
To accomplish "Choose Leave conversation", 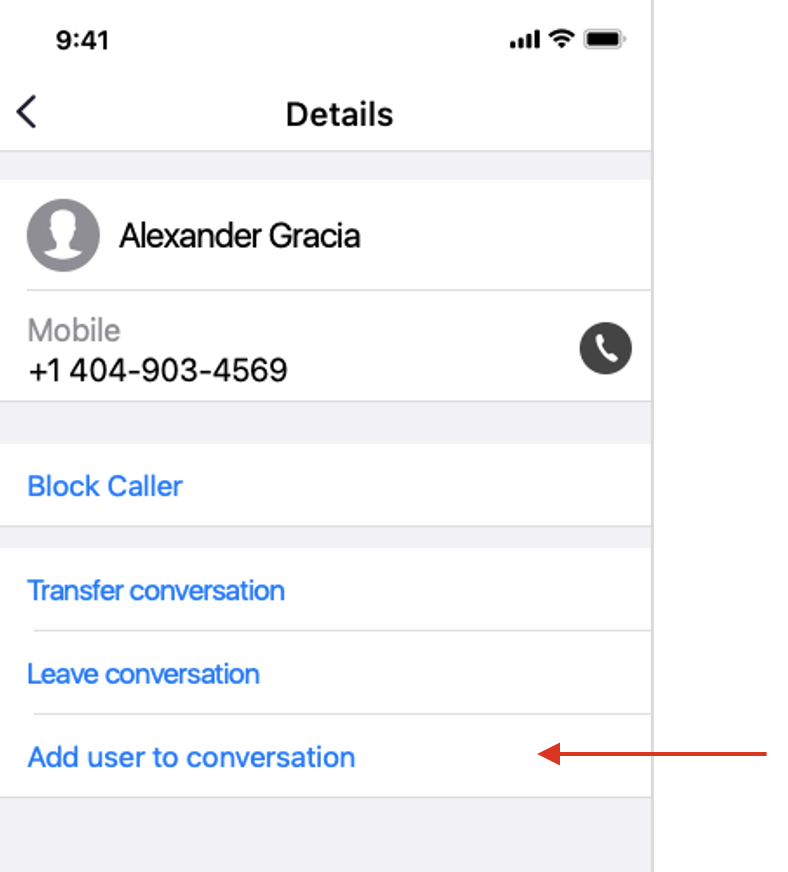I will click(143, 674).
